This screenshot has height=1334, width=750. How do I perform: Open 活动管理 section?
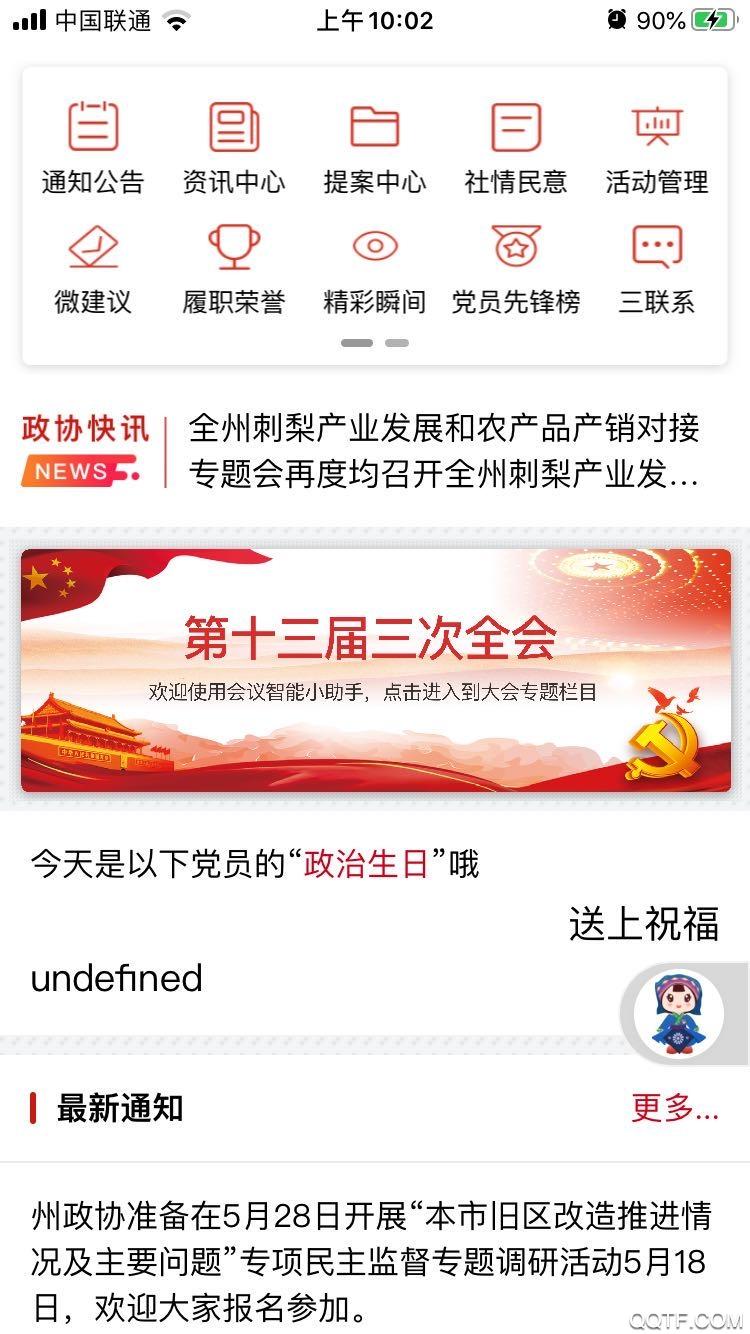coord(657,148)
